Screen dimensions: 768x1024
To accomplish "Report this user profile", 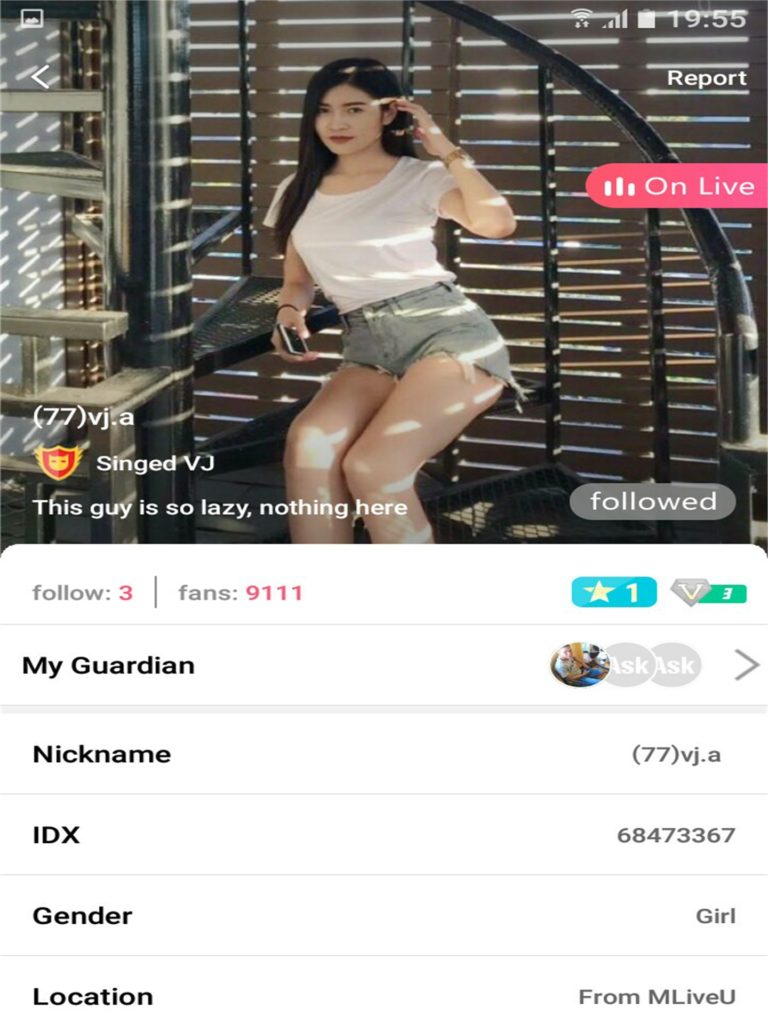I will coord(706,78).
